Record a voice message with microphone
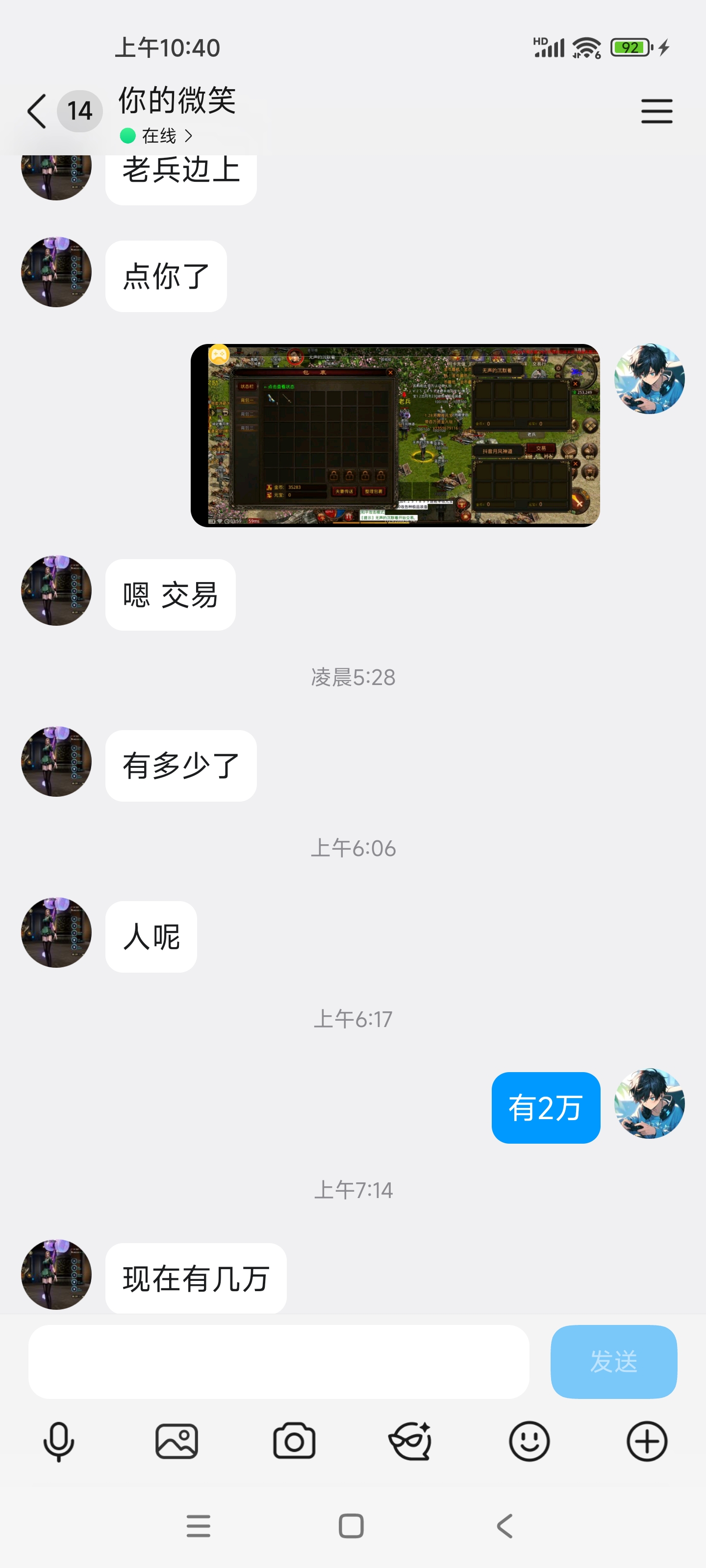706x1568 pixels. click(x=58, y=1442)
